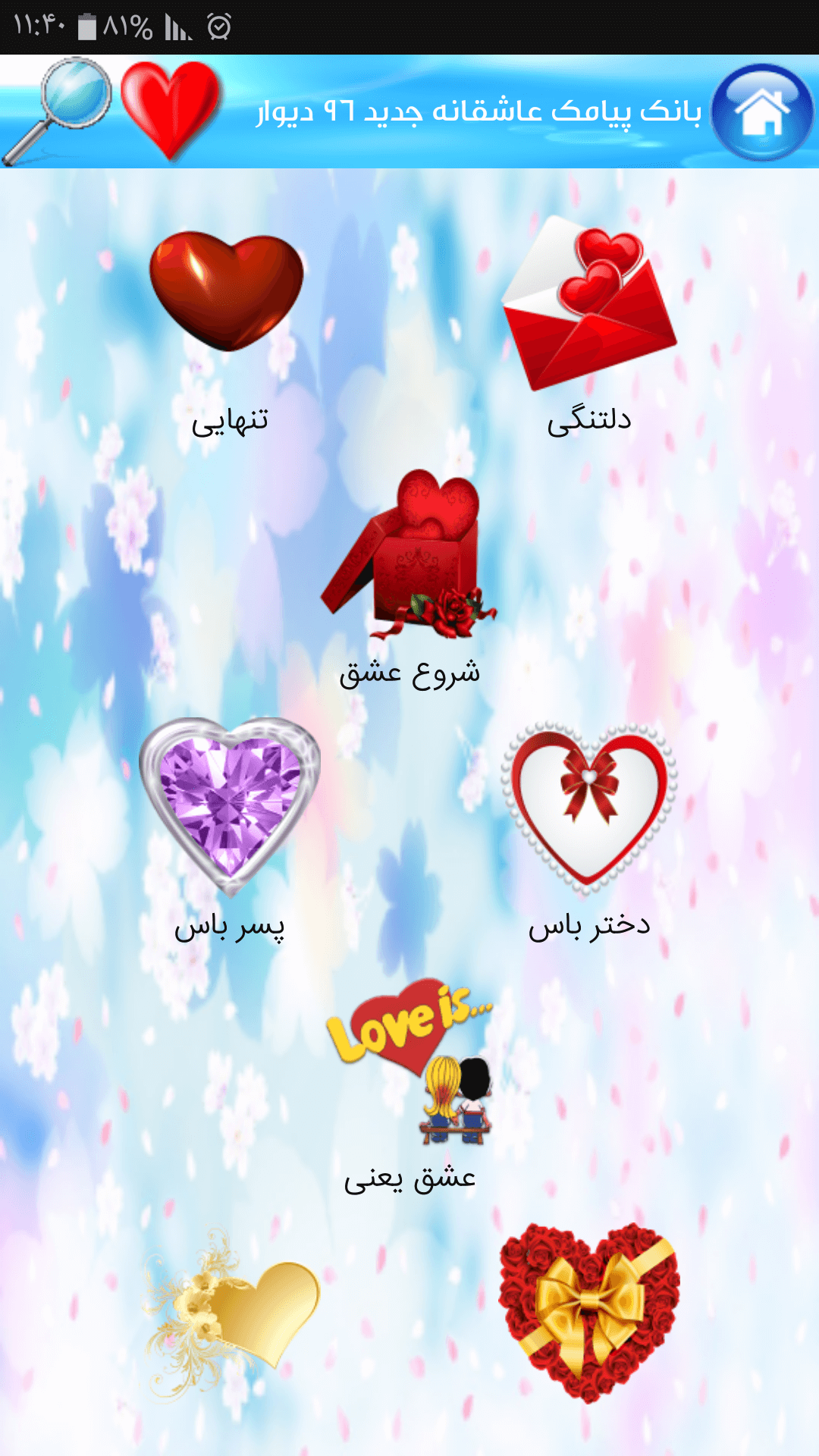This screenshot has width=819, height=1456.
Task: Go to home via the house button
Action: point(762,111)
